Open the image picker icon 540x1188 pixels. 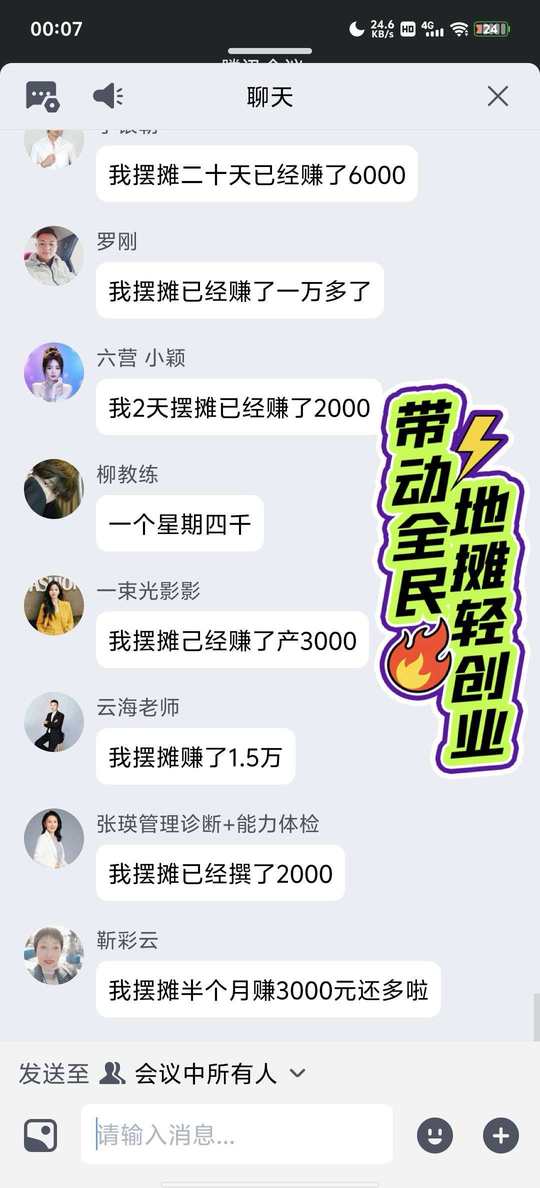[41, 1135]
